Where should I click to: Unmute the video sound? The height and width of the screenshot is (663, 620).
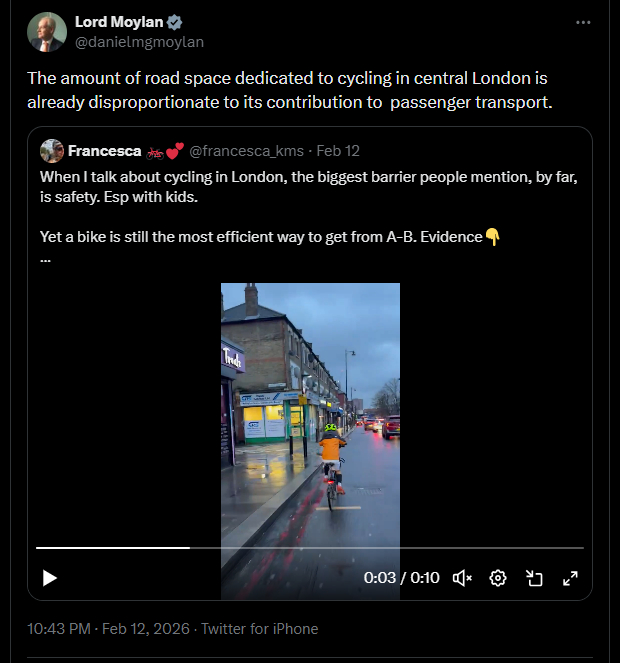462,578
